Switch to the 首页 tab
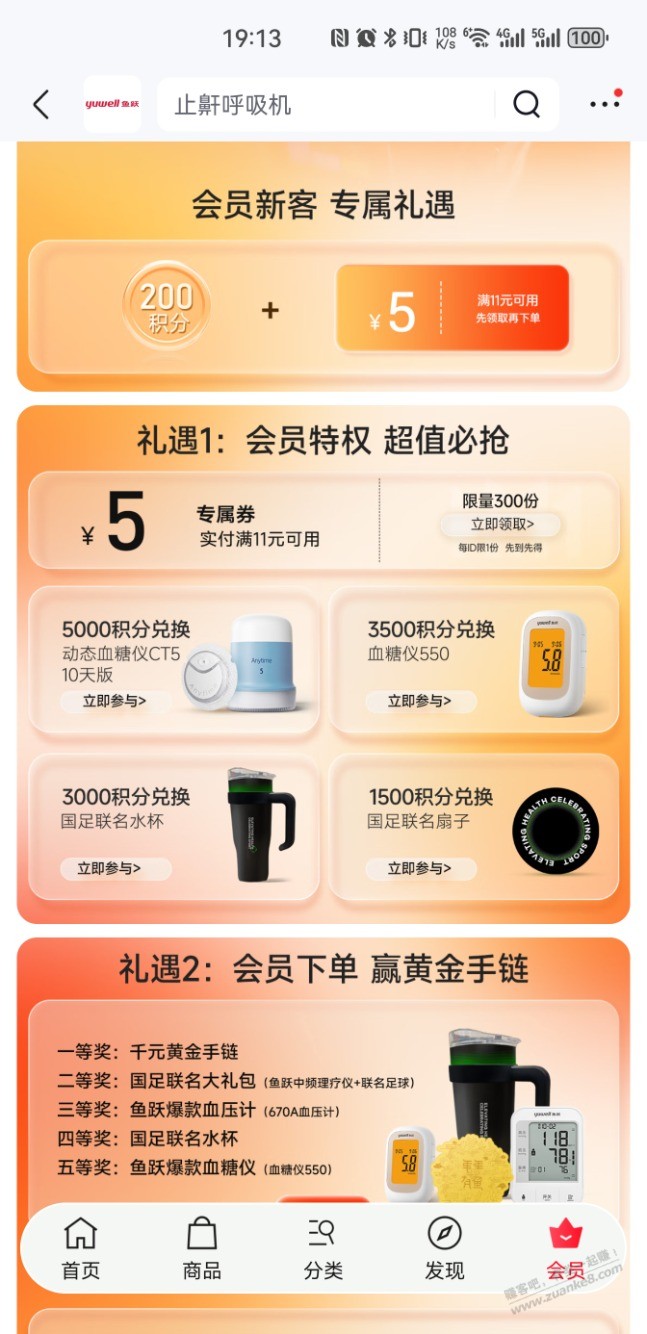 point(80,1248)
